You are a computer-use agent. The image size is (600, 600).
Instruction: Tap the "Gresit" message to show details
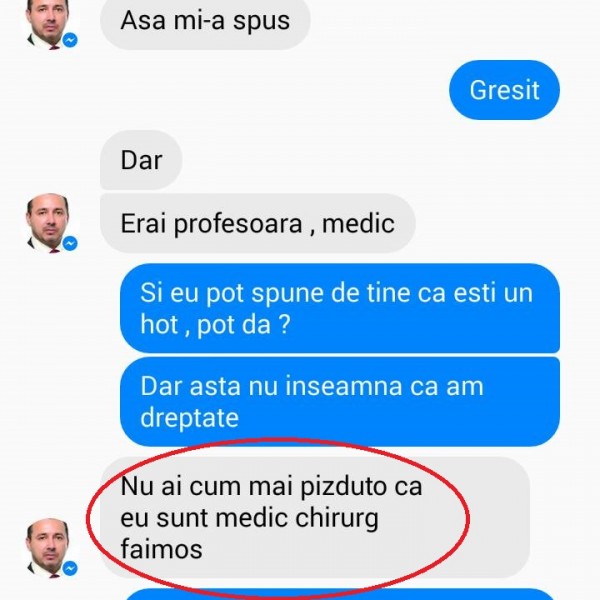pyautogui.click(x=504, y=90)
